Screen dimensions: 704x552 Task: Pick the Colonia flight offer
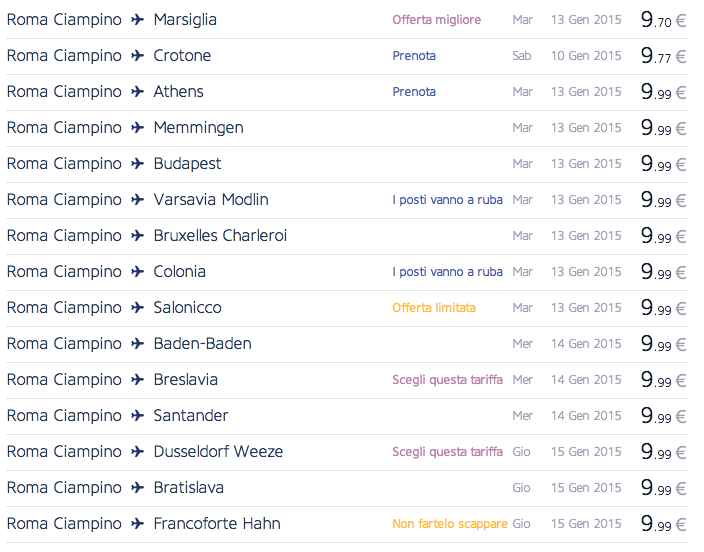[179, 272]
